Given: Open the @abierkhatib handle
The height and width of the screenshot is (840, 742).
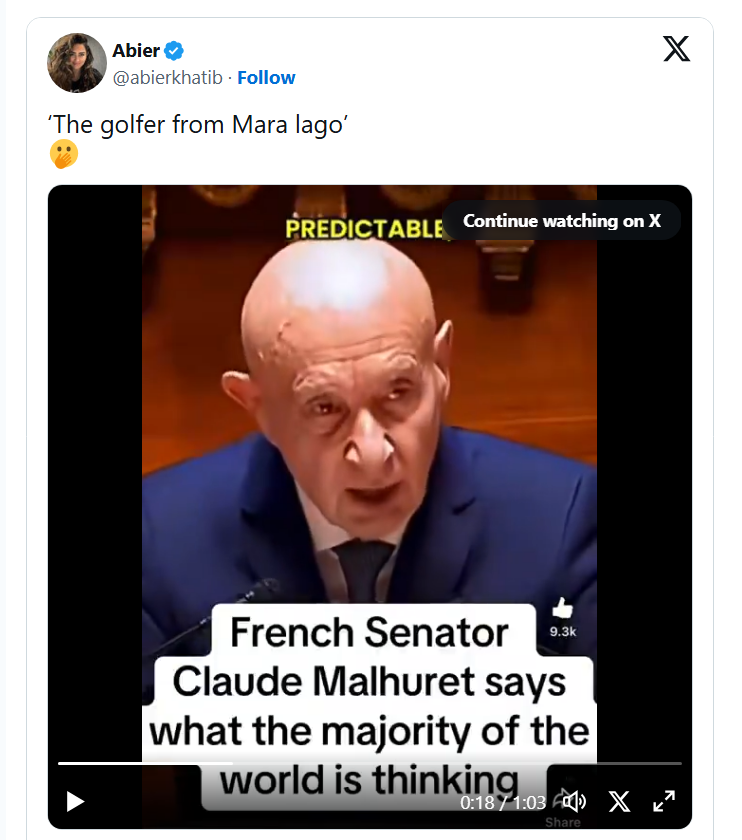Looking at the screenshot, I should [168, 77].
